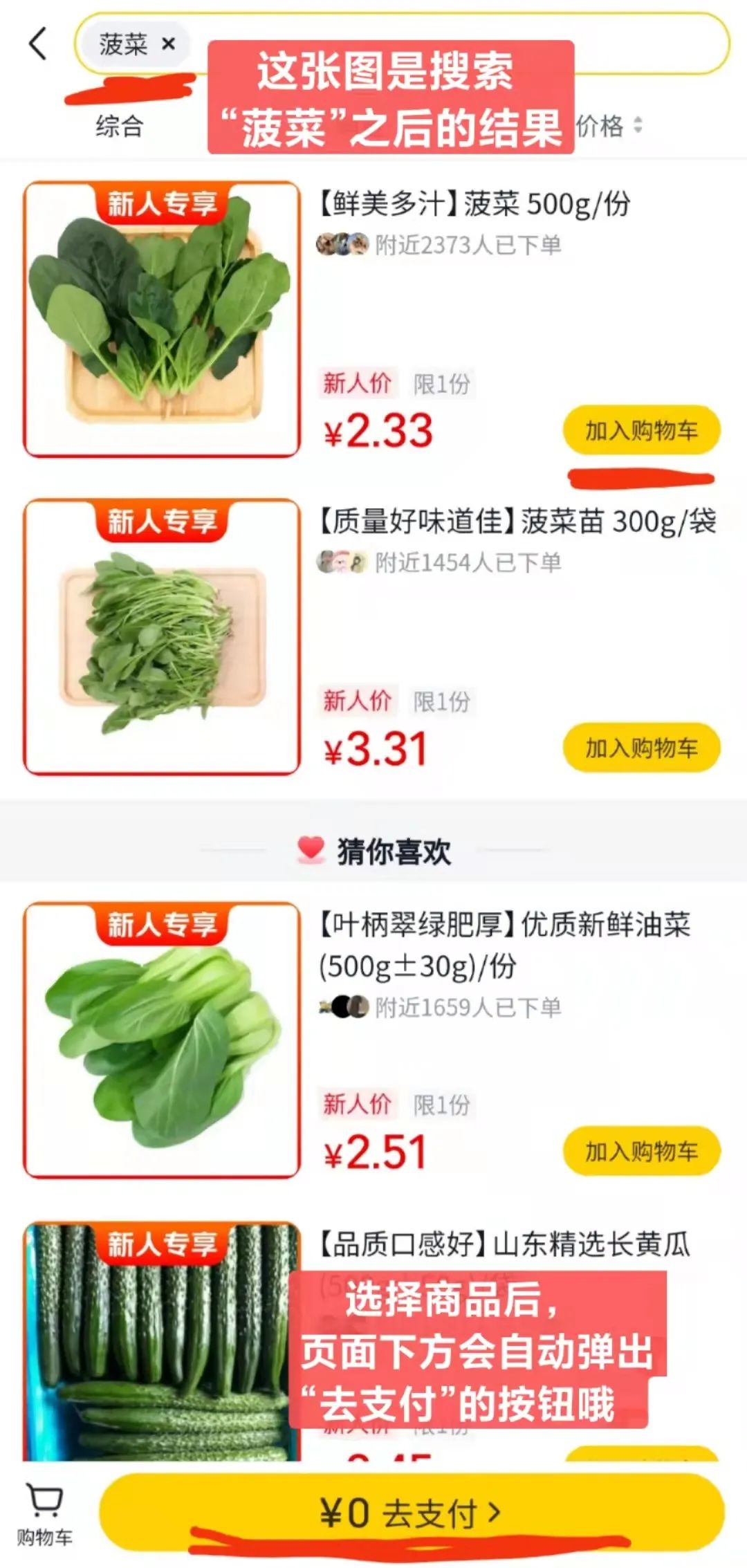Add 优质新鲜油菜 to the cart
The image size is (747, 1568).
coord(641,1152)
